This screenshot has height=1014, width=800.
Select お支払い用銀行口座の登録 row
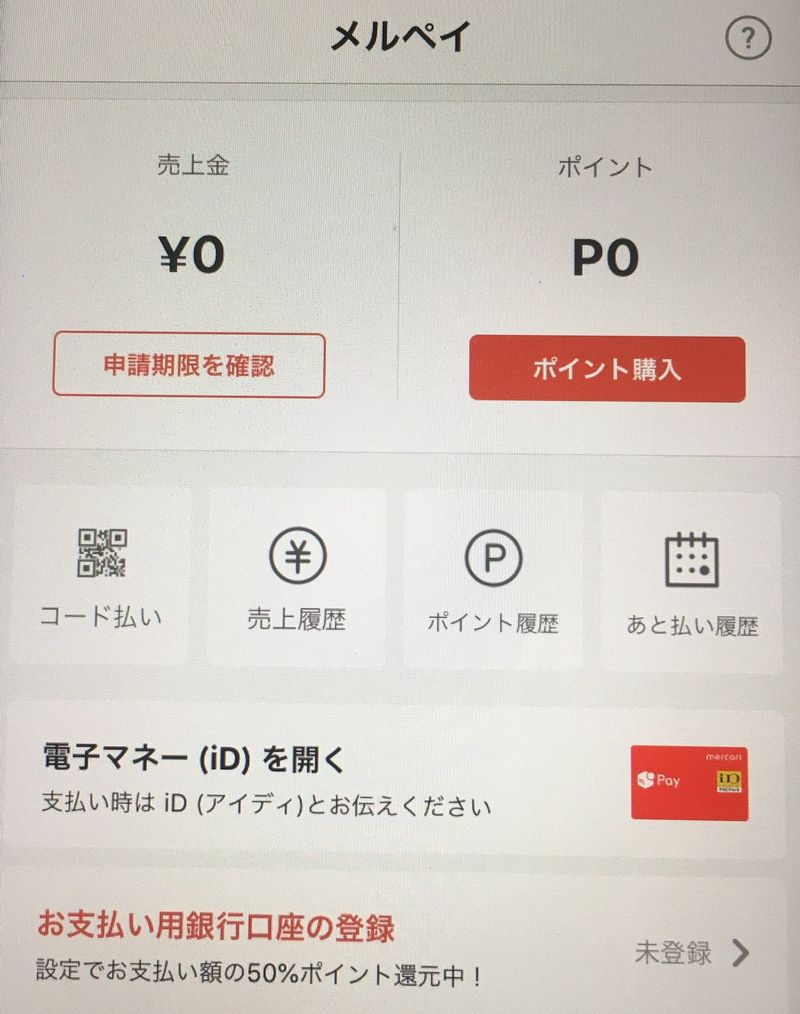pos(395,950)
